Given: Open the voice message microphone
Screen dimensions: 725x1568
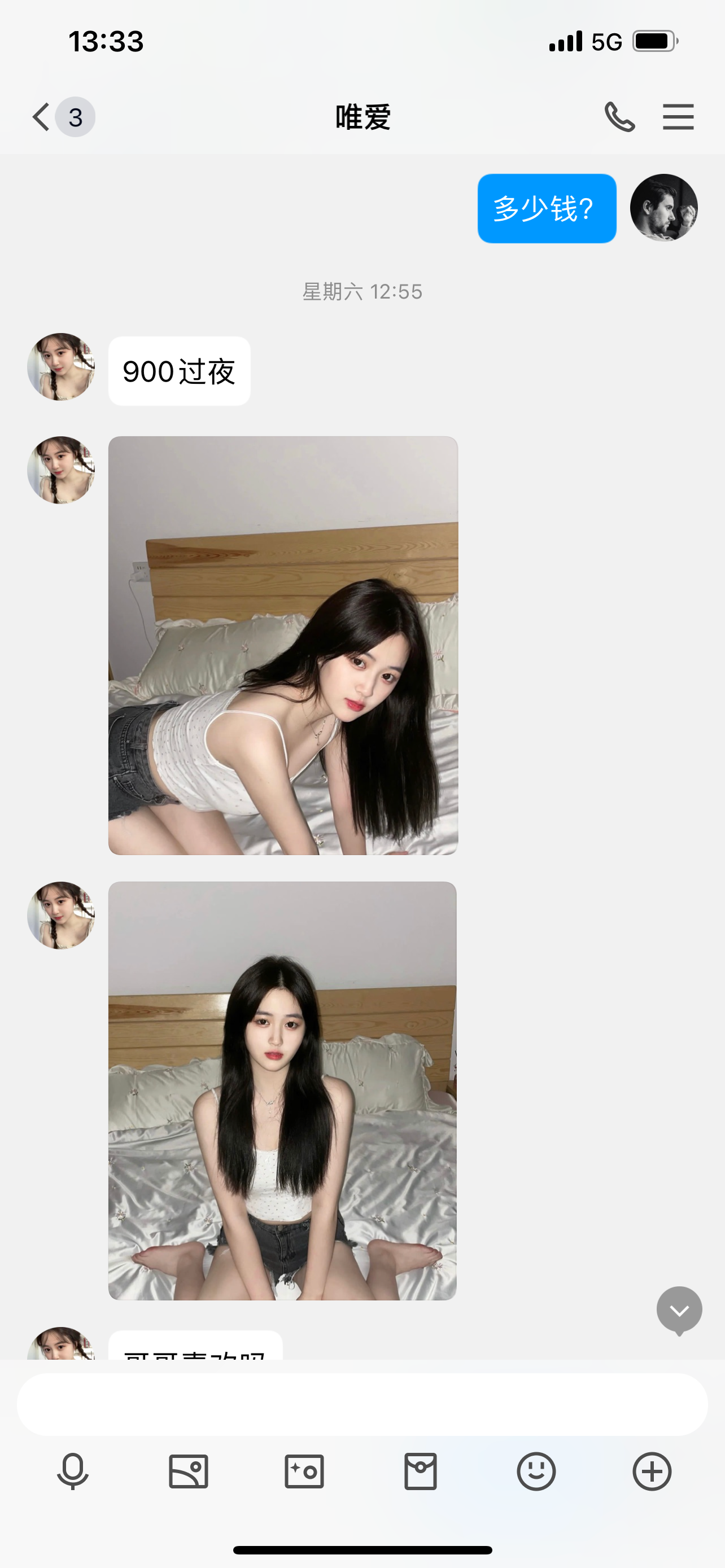Looking at the screenshot, I should (x=72, y=1472).
